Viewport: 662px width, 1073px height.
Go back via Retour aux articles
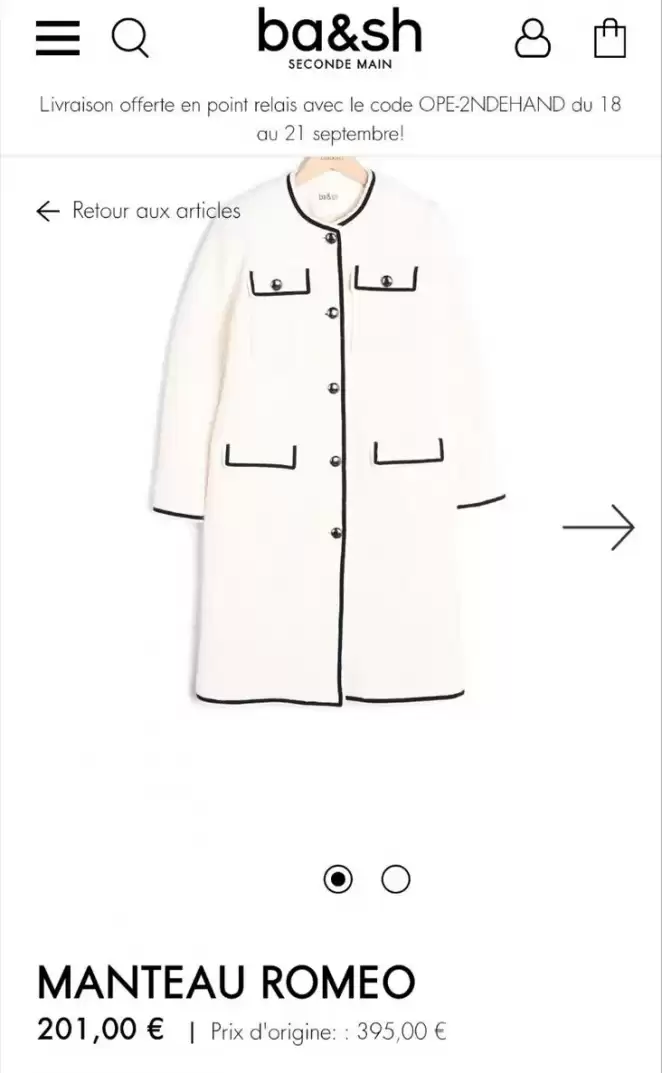point(139,210)
